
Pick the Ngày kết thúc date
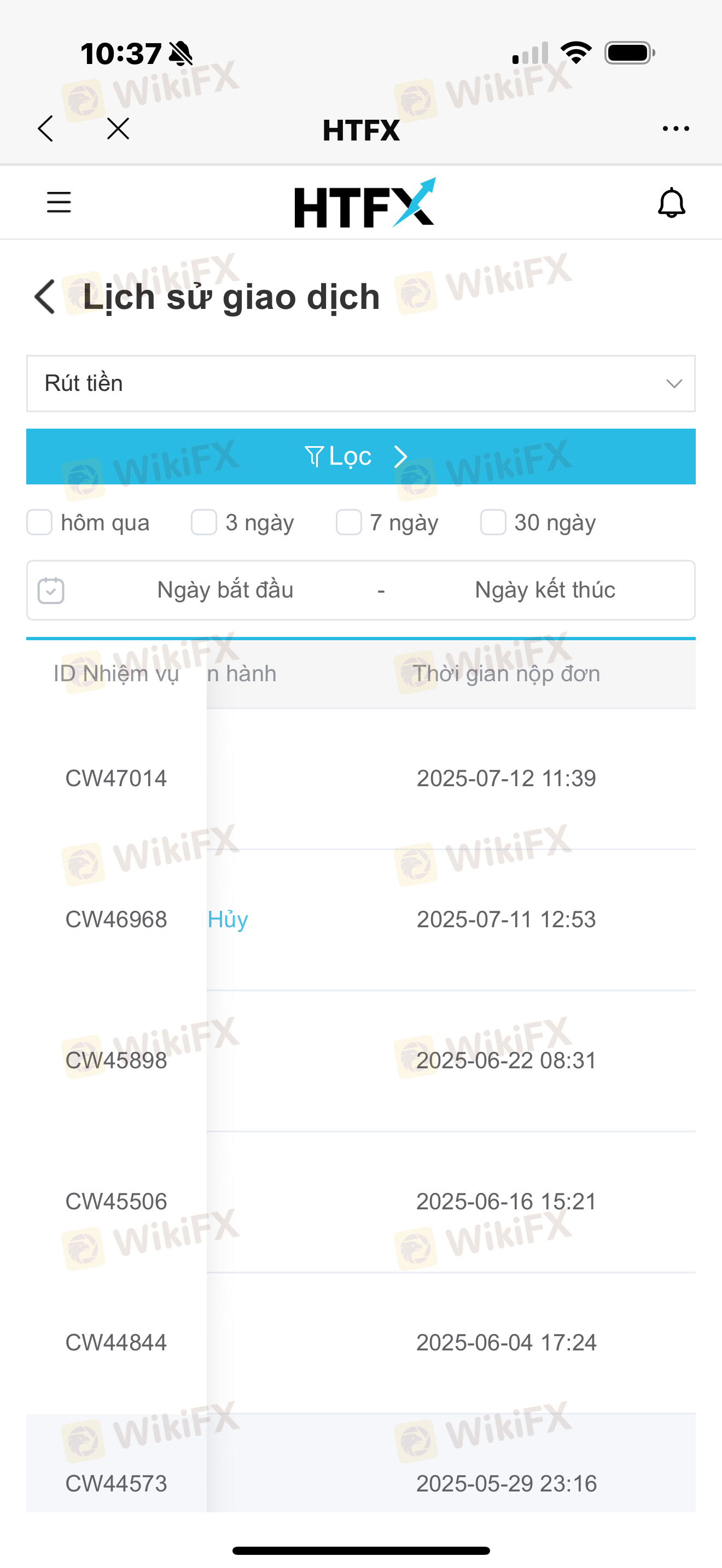[545, 590]
